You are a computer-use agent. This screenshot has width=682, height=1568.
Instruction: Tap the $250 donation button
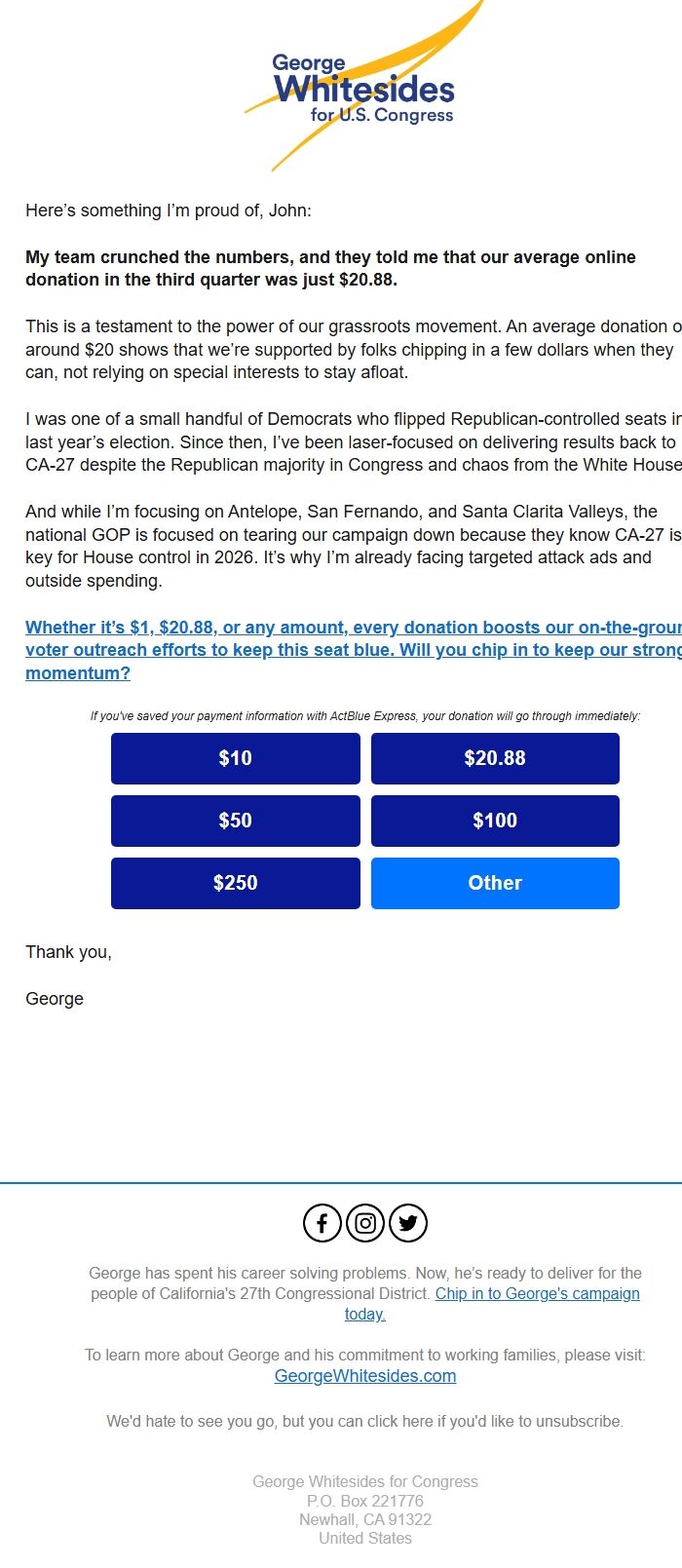[x=235, y=883]
